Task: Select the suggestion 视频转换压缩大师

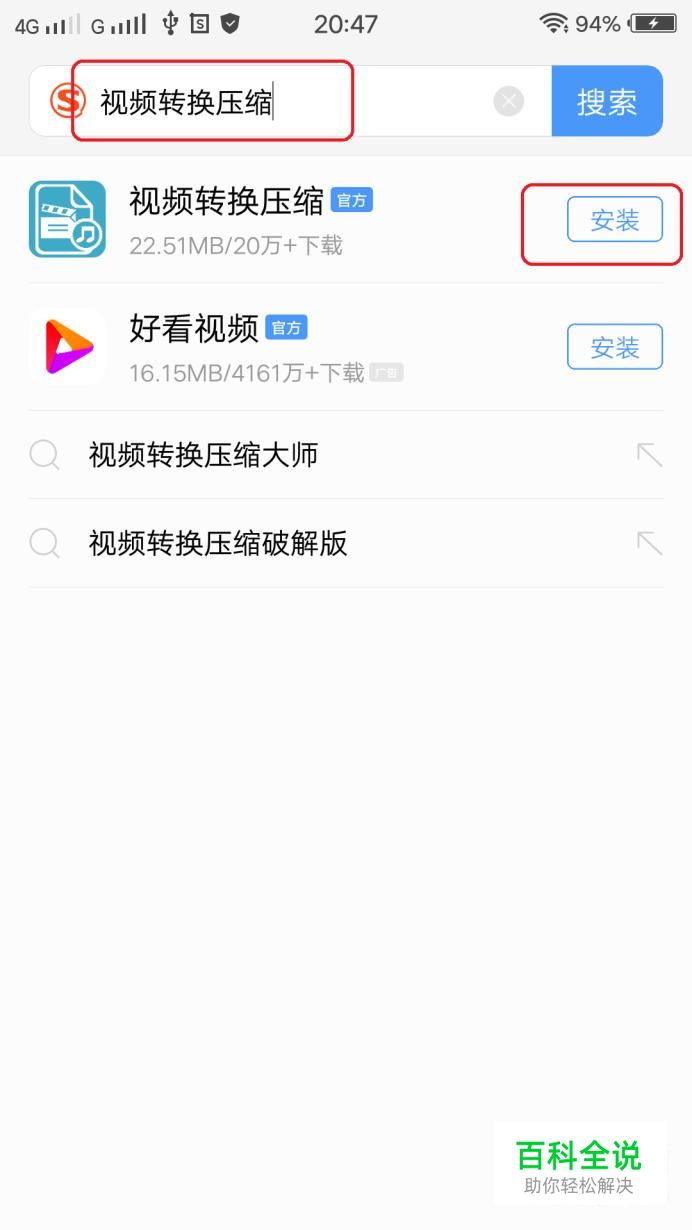Action: click(x=203, y=455)
